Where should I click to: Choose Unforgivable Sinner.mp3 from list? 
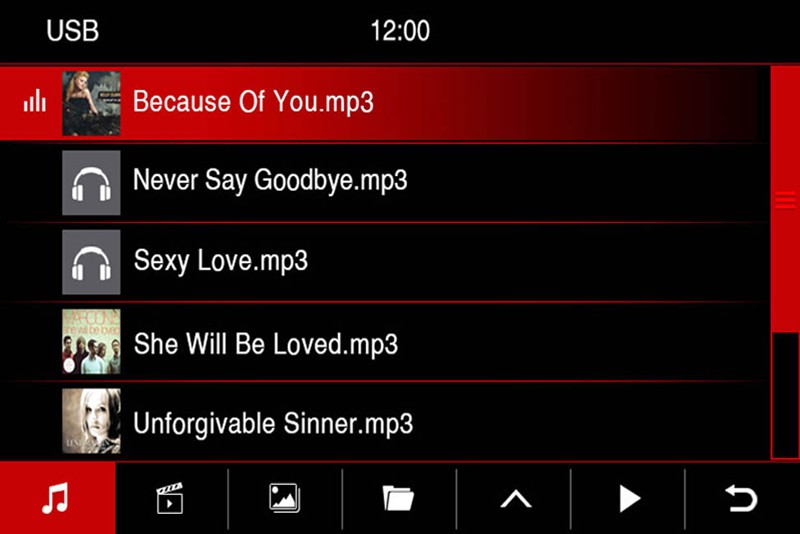tap(272, 423)
